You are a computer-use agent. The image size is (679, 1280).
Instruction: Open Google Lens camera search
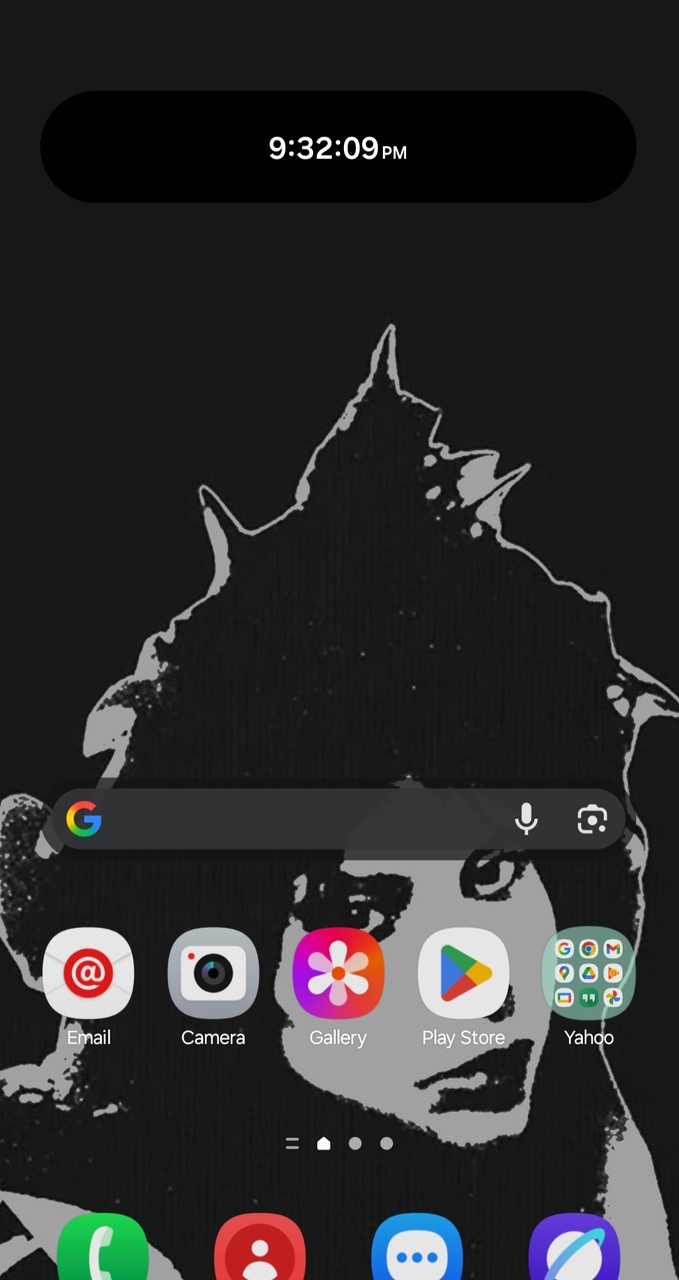[592, 820]
